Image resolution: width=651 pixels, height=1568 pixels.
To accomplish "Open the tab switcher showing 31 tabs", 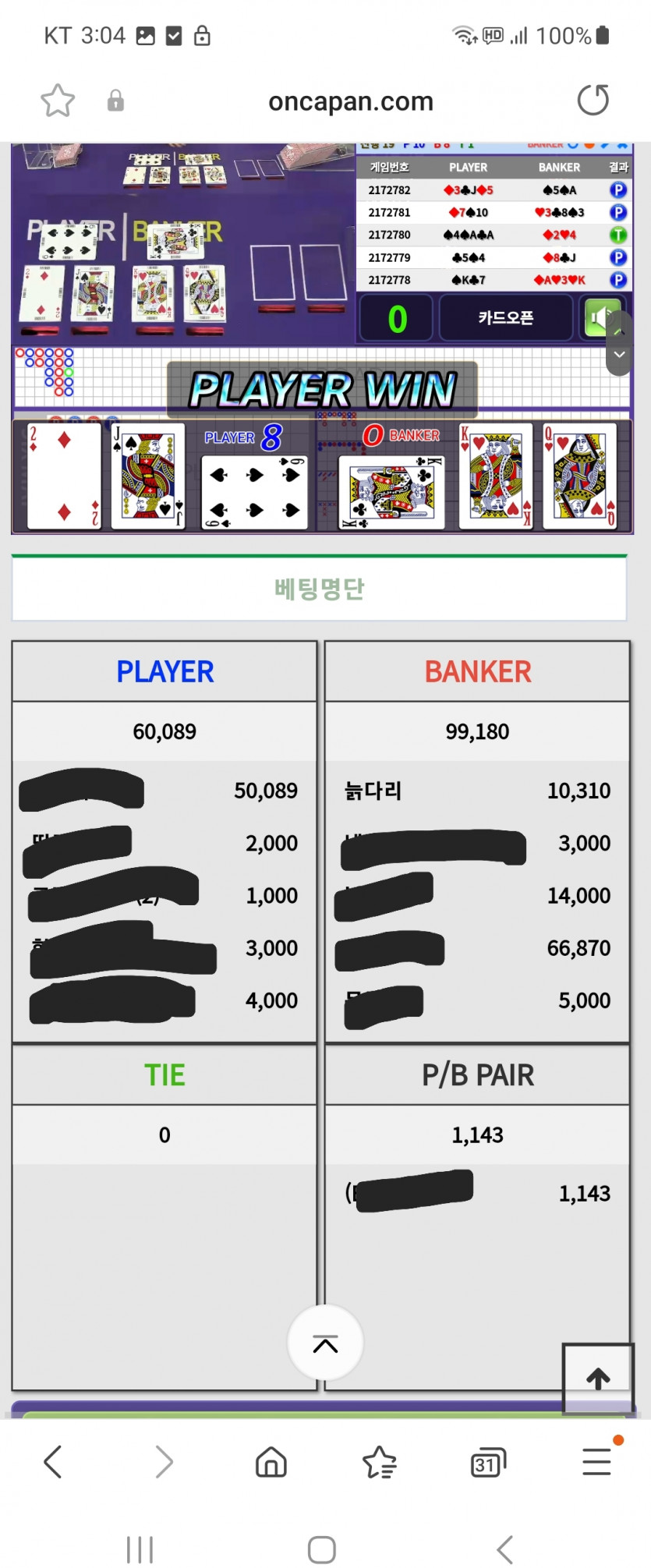I will click(x=488, y=1463).
